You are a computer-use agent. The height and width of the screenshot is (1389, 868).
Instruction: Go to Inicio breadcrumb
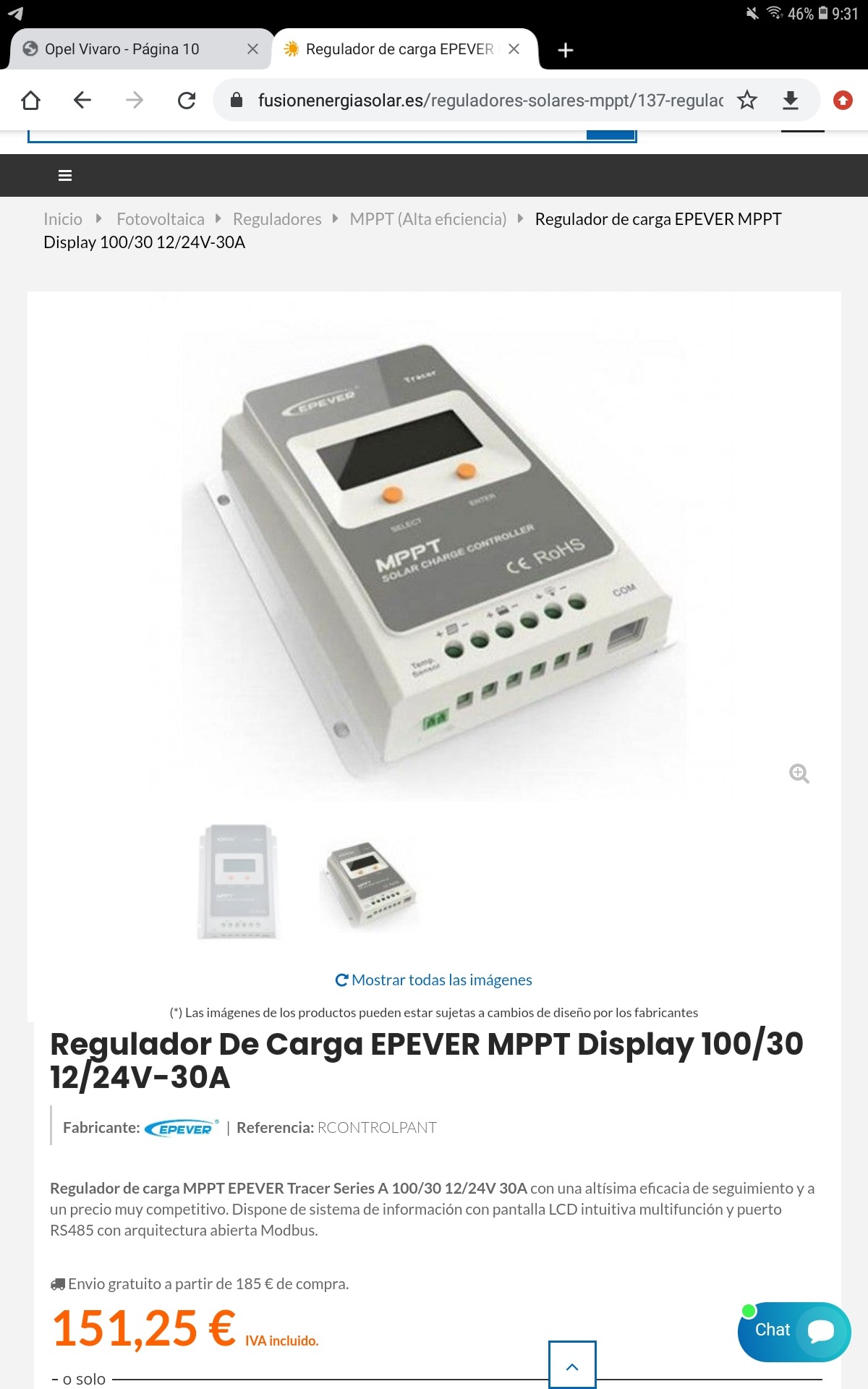[x=63, y=219]
